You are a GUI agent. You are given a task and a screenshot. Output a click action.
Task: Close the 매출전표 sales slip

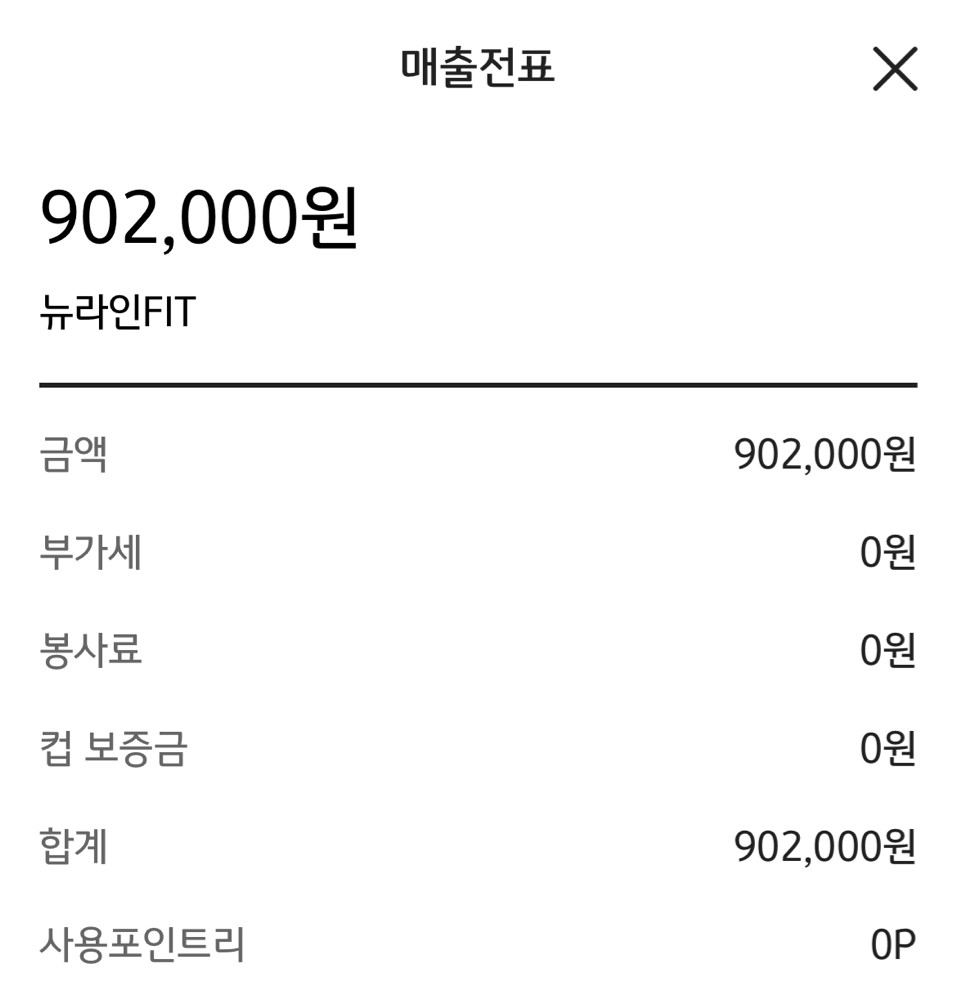[x=894, y=69]
